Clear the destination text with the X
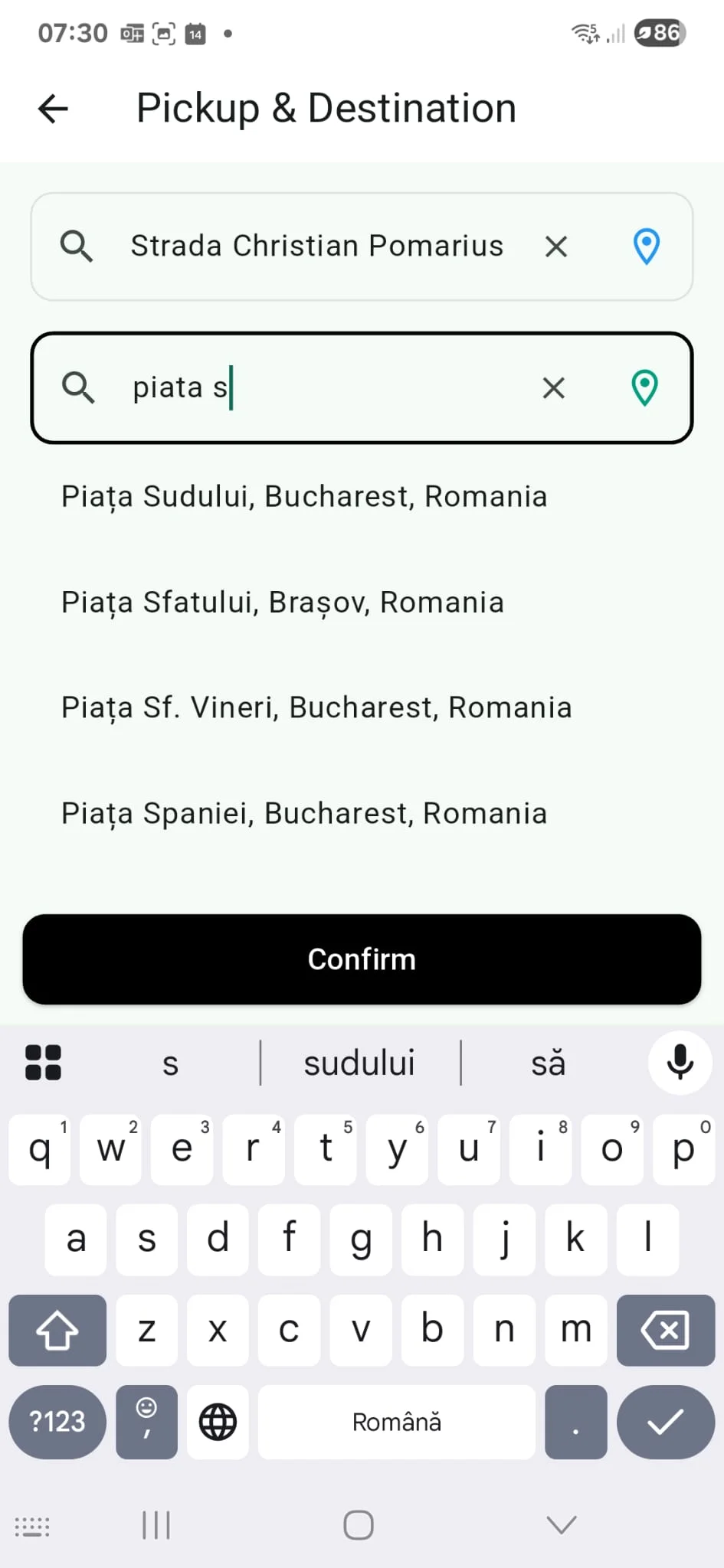This screenshot has width=724, height=1568. (553, 388)
